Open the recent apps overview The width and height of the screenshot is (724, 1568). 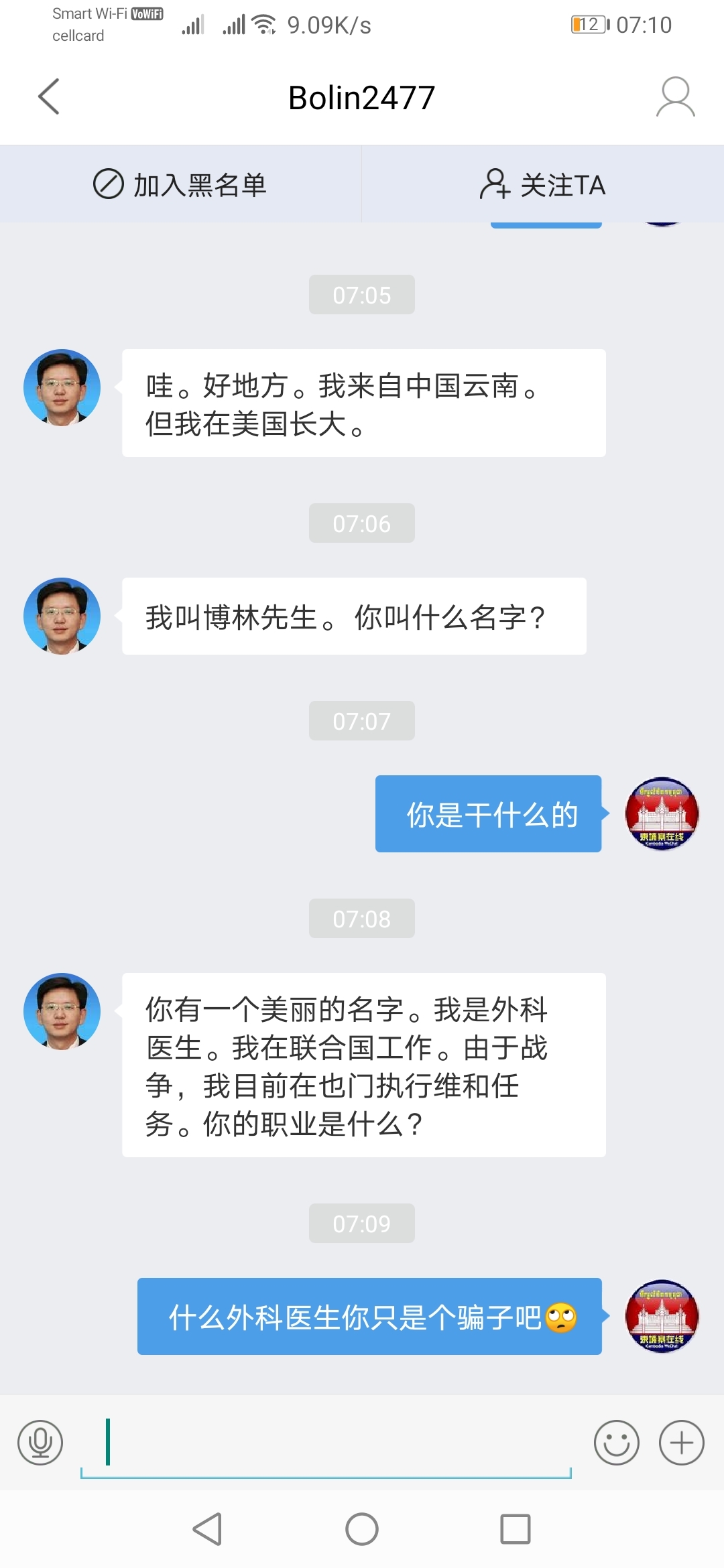click(515, 1529)
